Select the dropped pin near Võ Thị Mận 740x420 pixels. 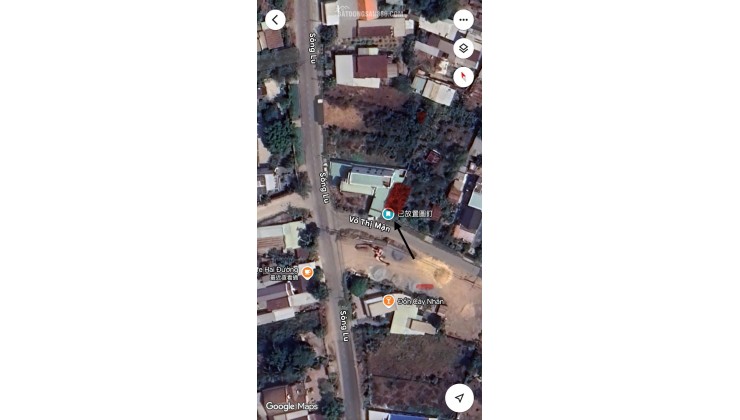(388, 214)
